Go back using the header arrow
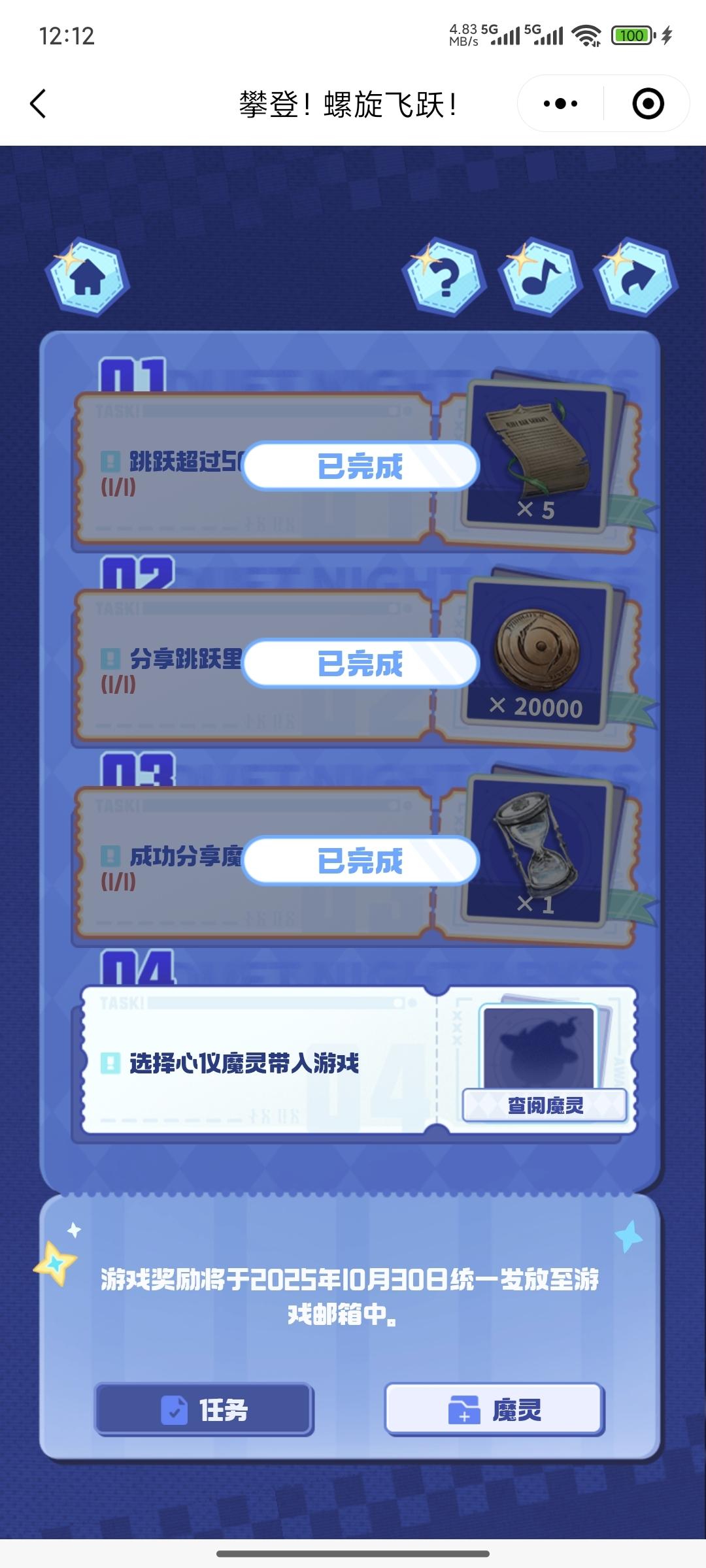The image size is (706, 1568). tap(39, 104)
